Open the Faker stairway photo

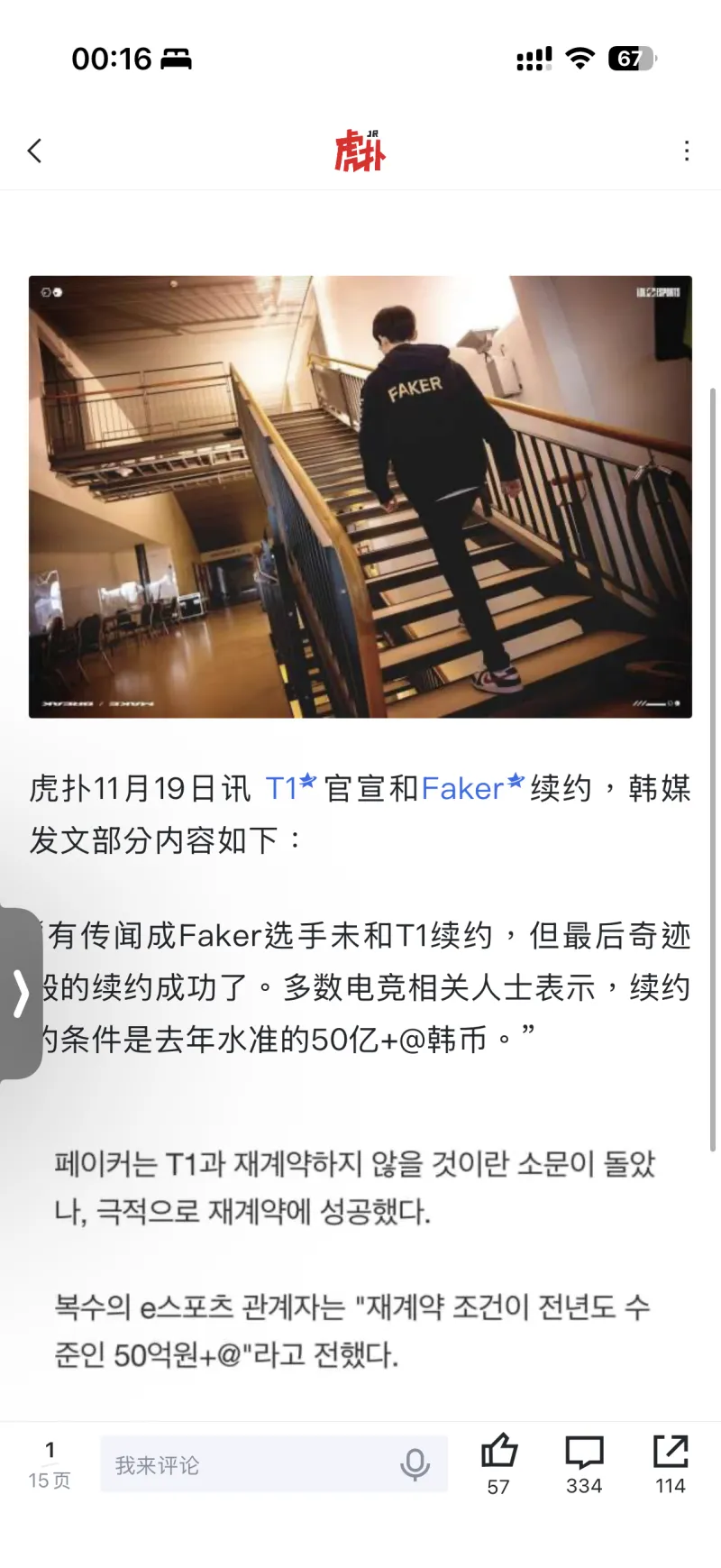(x=360, y=496)
